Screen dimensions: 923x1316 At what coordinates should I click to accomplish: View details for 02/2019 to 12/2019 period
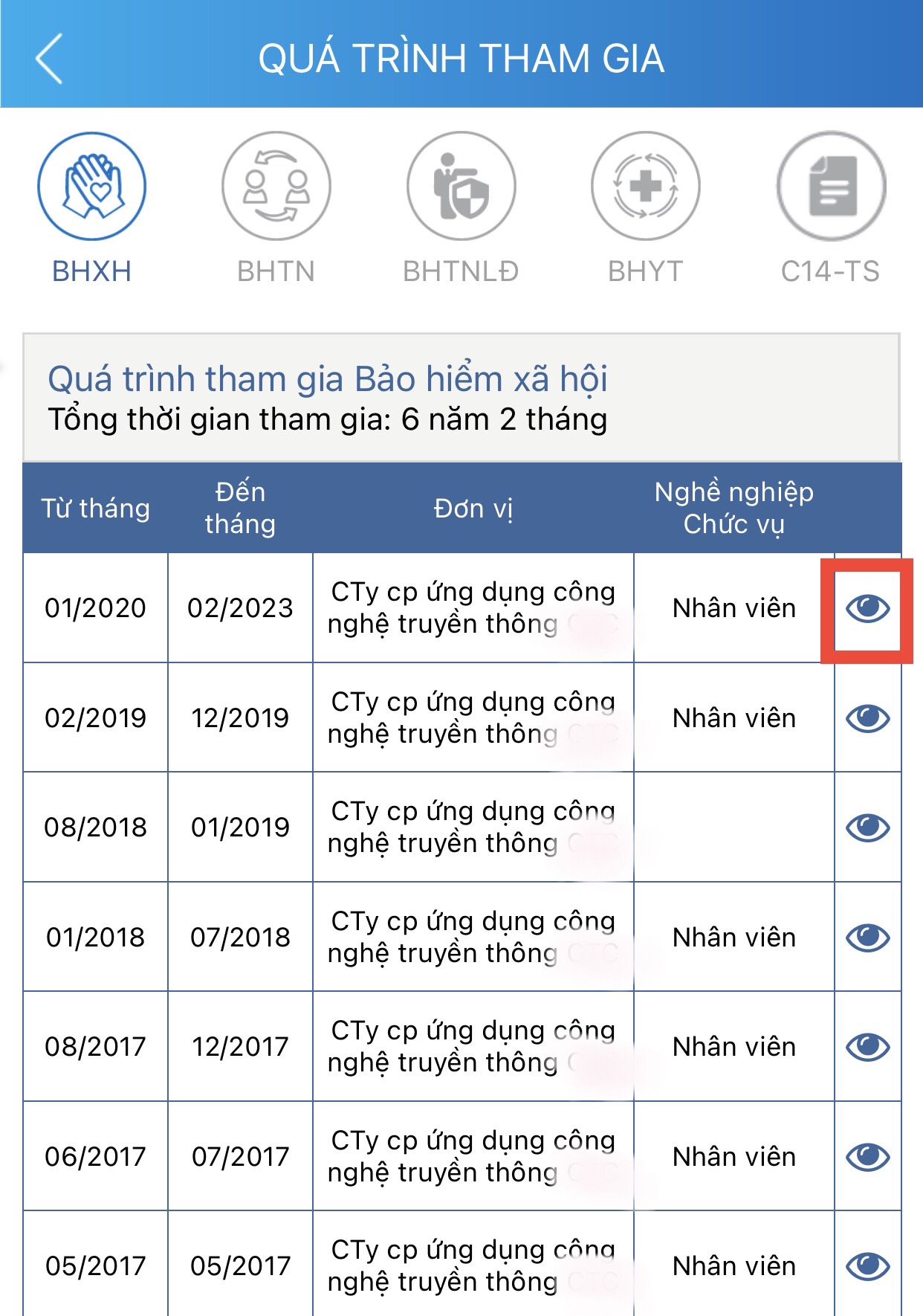867,718
